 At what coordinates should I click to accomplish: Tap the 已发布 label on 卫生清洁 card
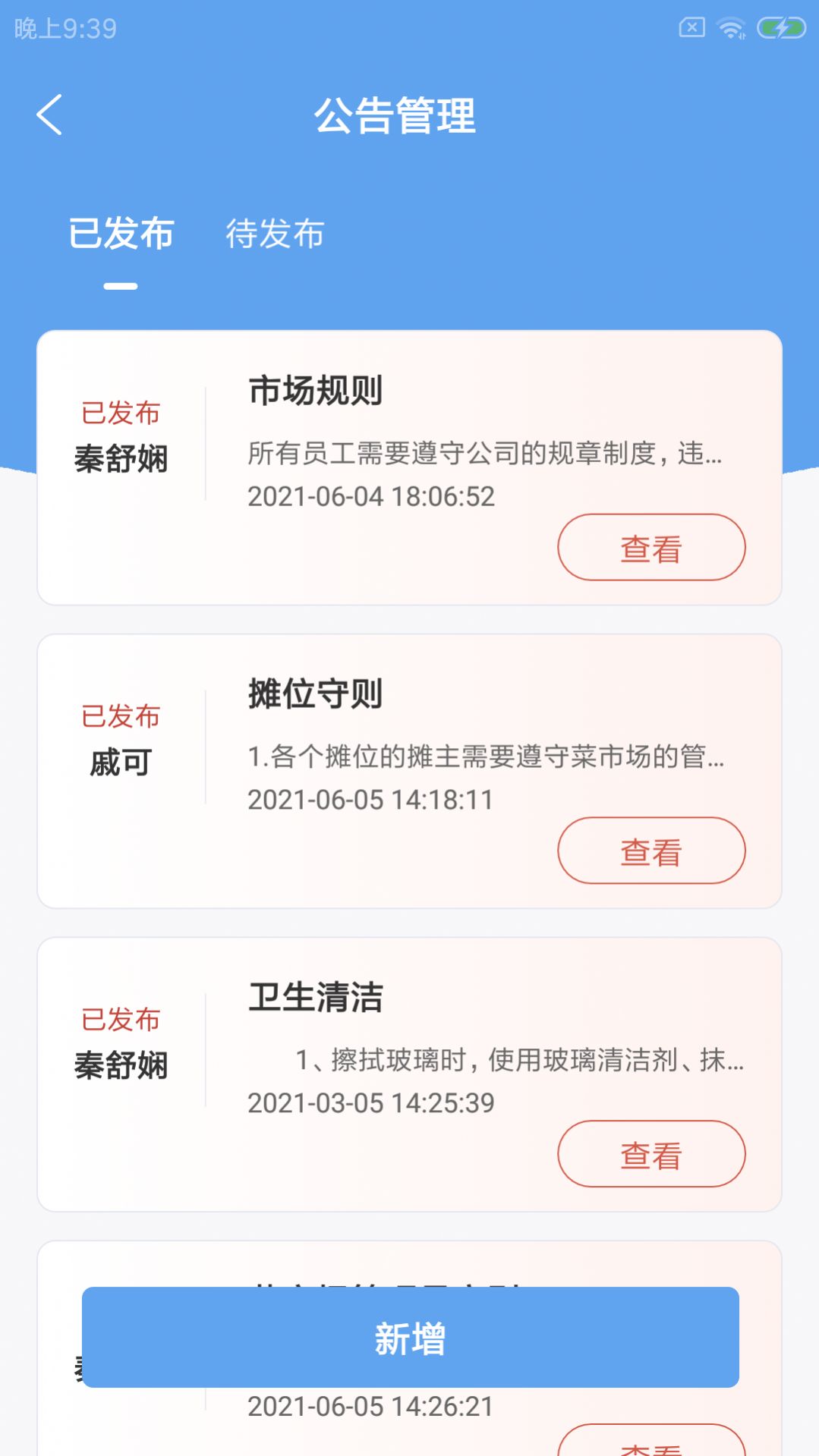[121, 1020]
